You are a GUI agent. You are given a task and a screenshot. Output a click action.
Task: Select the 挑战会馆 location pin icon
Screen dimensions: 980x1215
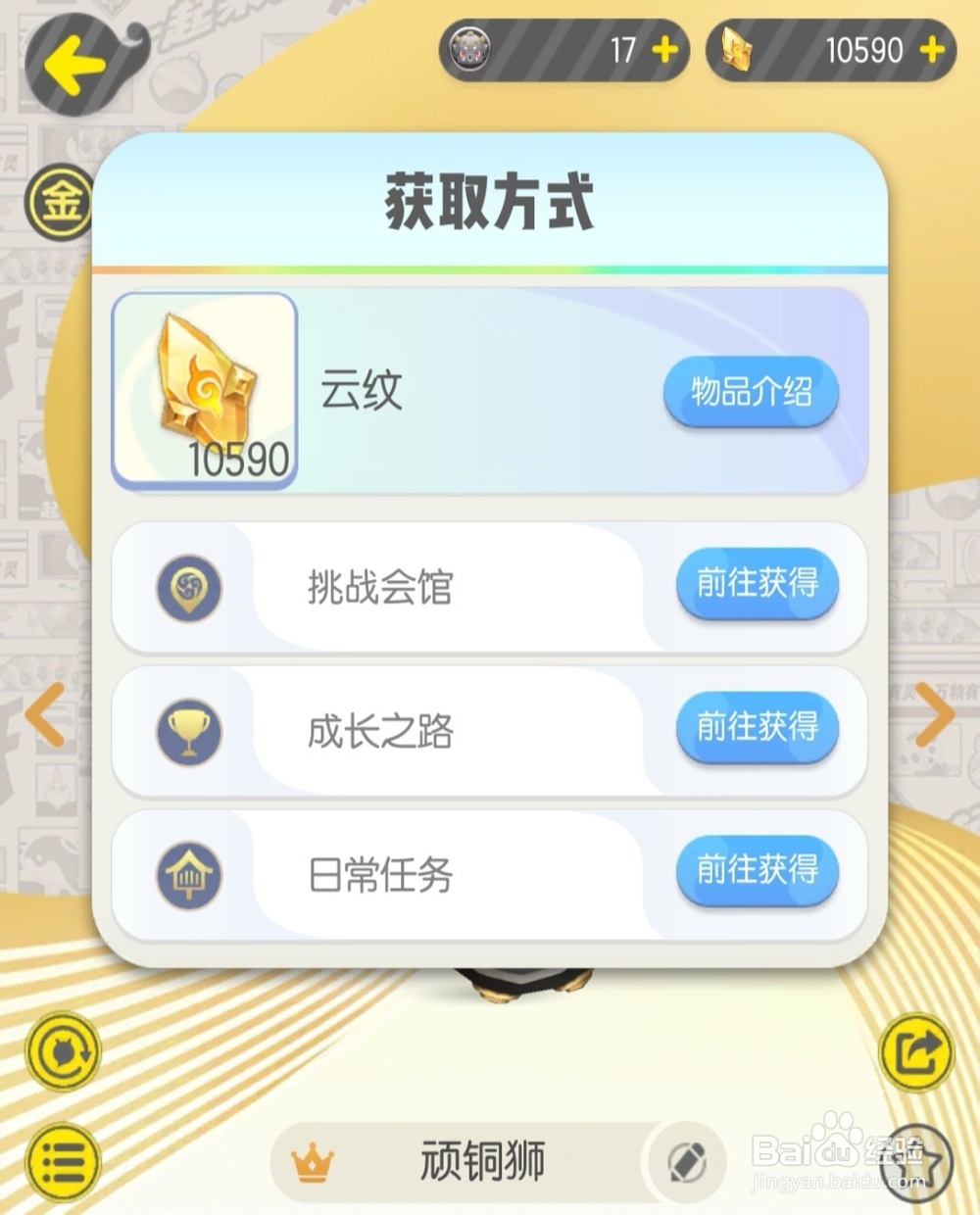tap(189, 587)
